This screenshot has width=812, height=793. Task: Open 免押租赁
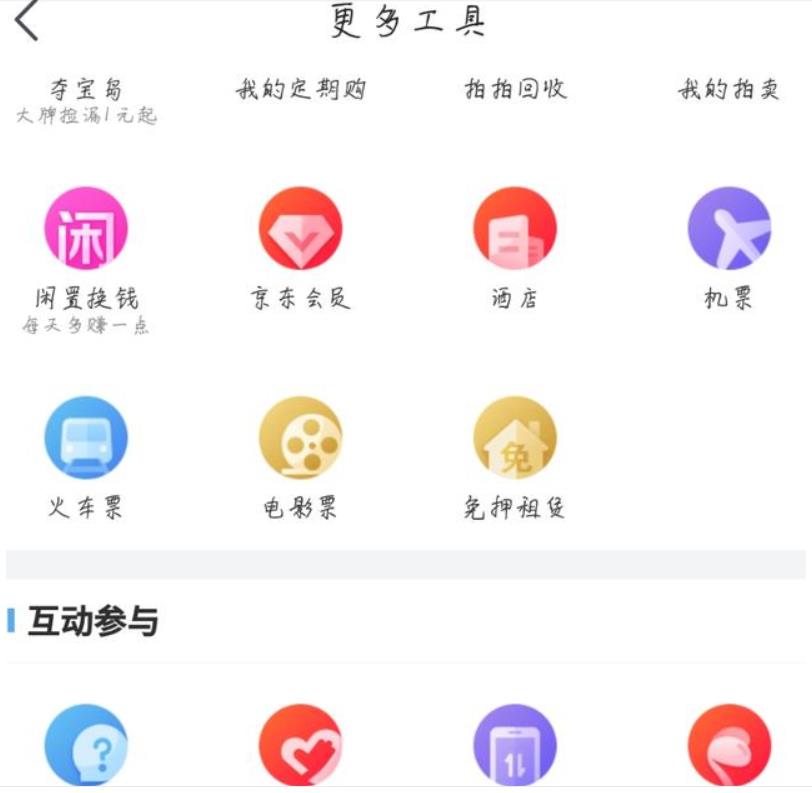515,438
